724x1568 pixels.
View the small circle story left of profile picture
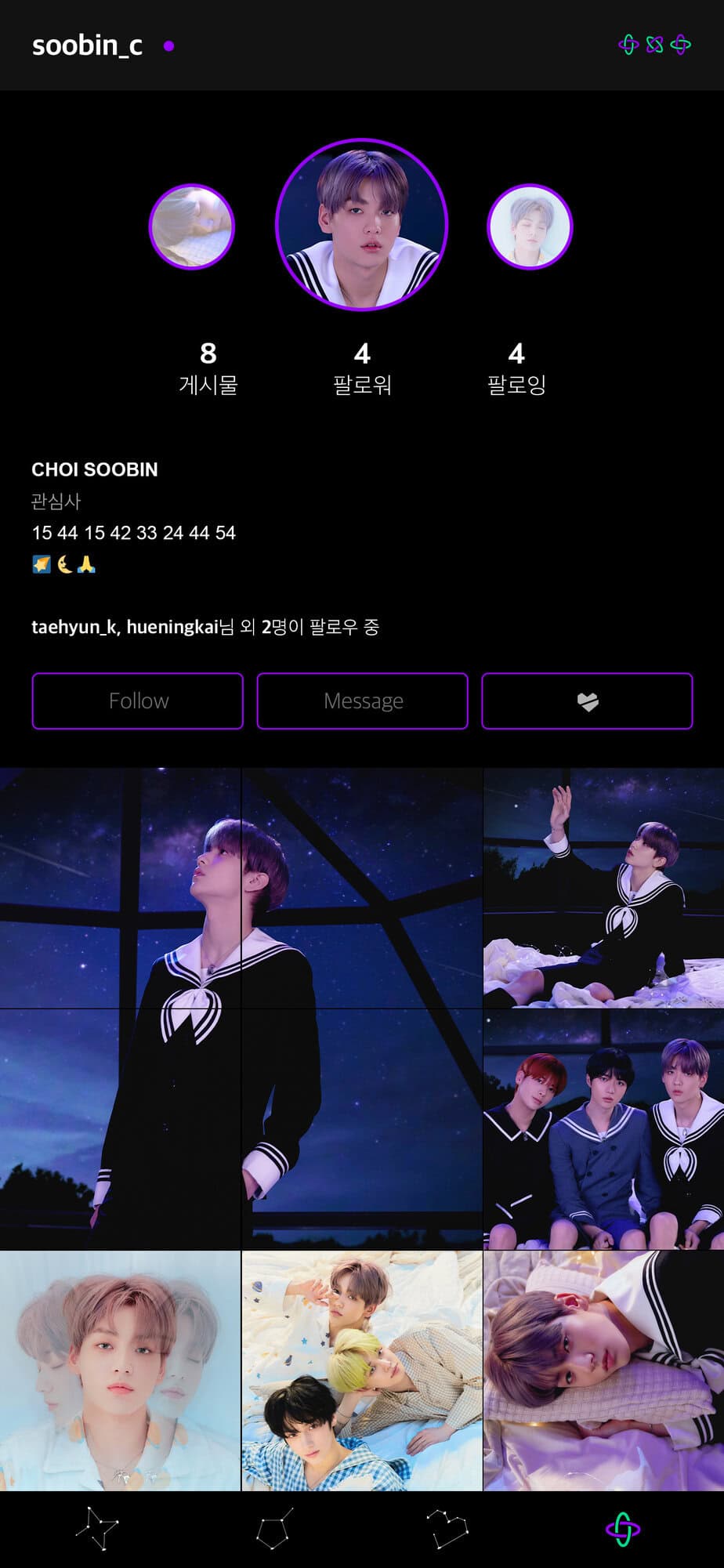[x=192, y=226]
